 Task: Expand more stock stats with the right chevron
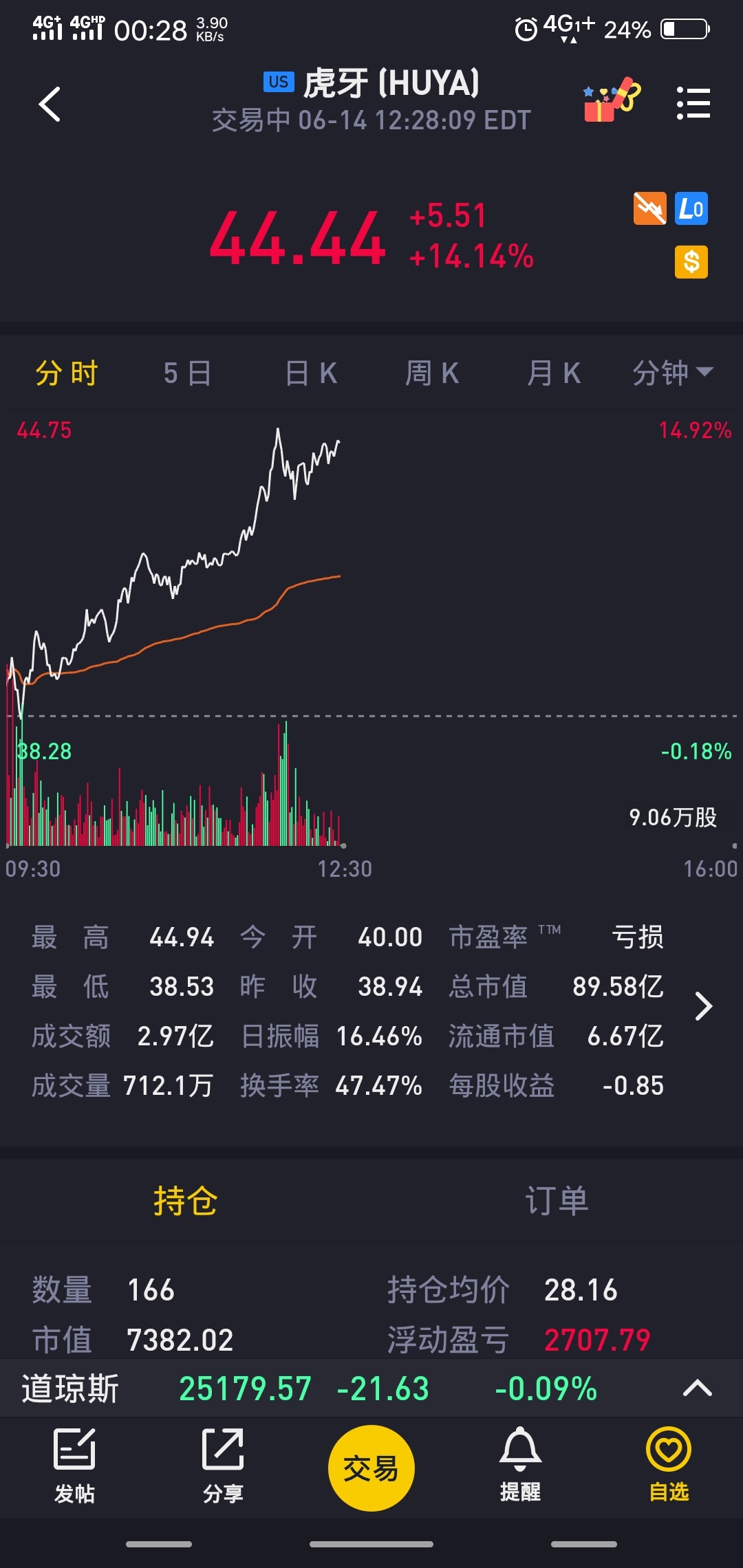pyautogui.click(x=703, y=1006)
